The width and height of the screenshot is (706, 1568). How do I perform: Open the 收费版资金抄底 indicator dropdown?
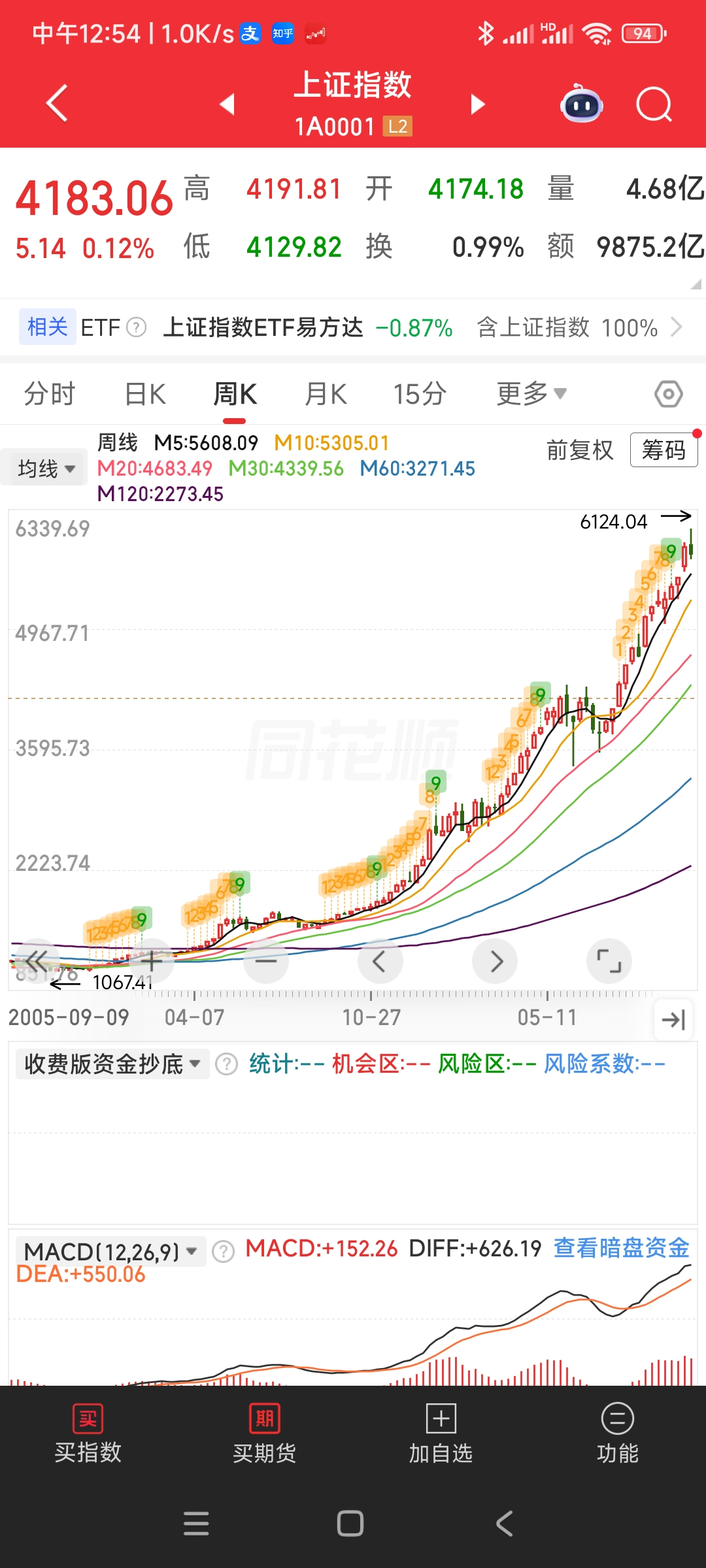pyautogui.click(x=112, y=1064)
